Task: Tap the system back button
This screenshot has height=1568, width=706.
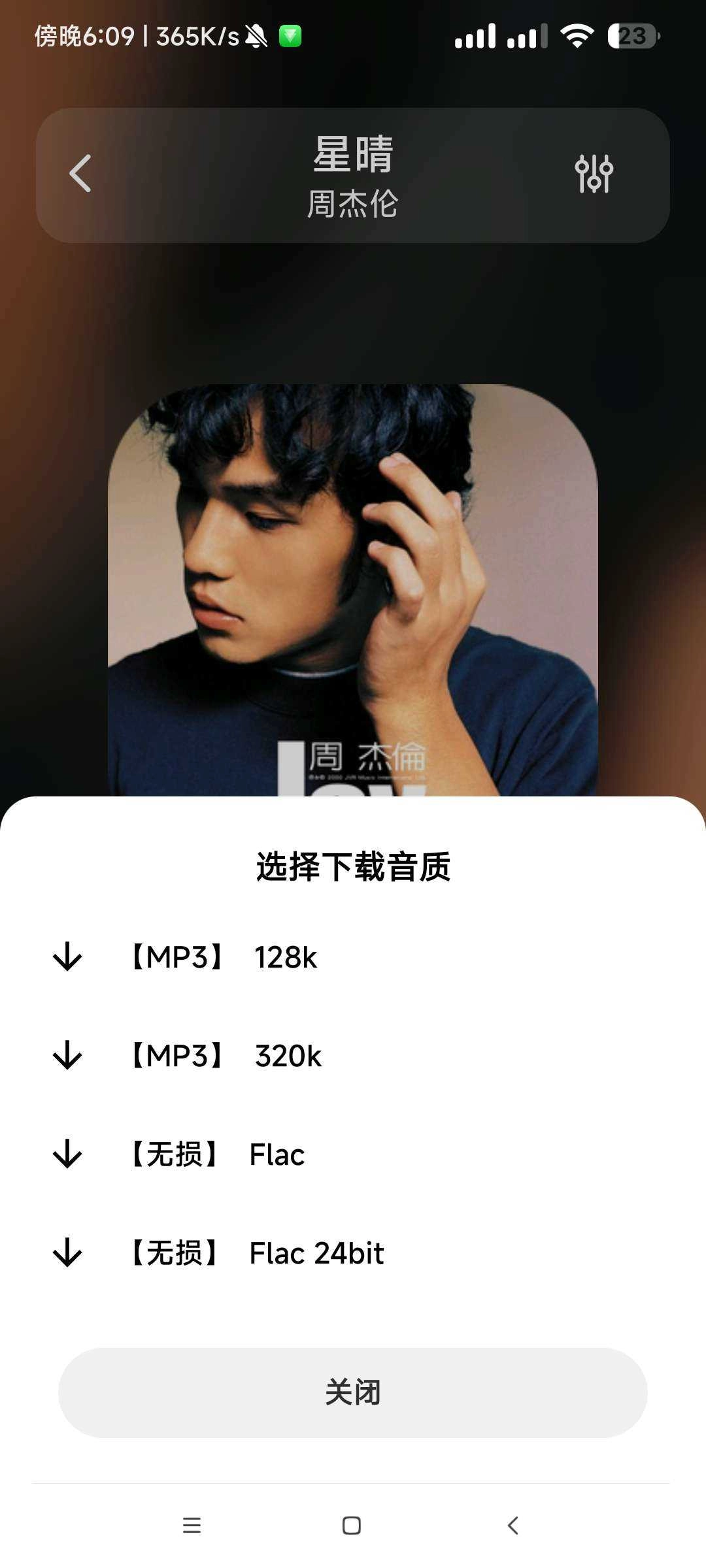Action: pyautogui.click(x=513, y=1526)
